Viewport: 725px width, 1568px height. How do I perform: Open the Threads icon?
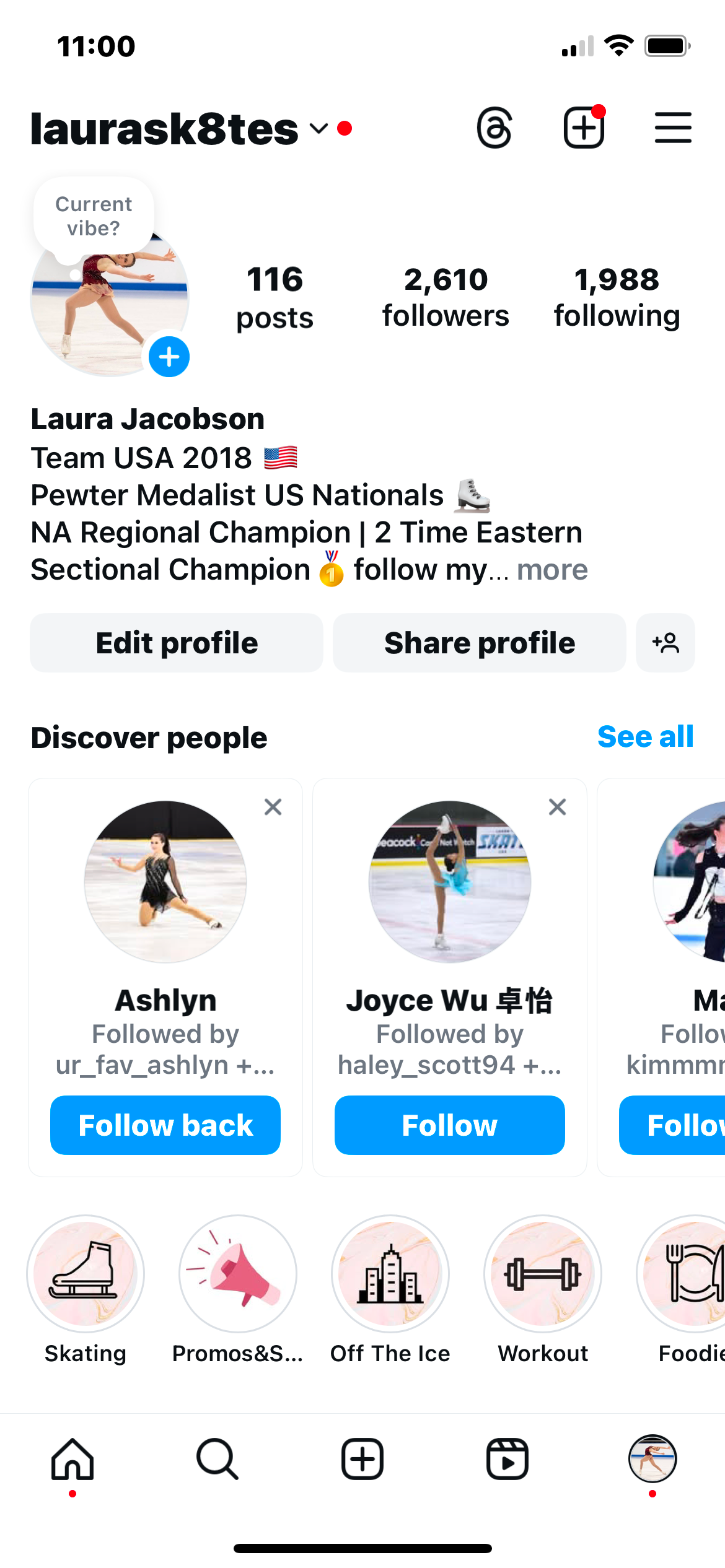coord(494,128)
